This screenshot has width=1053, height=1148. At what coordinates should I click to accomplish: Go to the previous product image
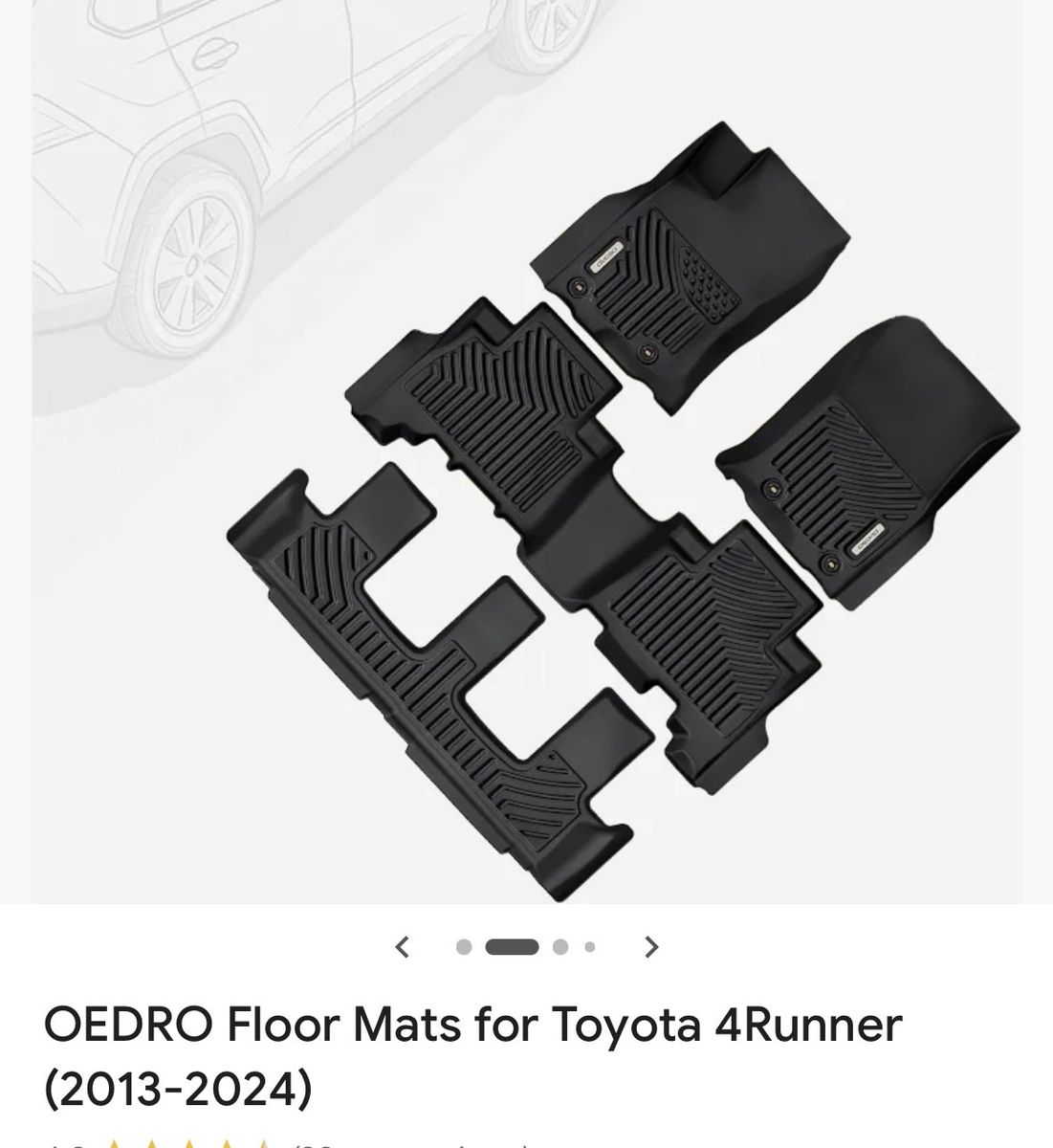click(403, 947)
